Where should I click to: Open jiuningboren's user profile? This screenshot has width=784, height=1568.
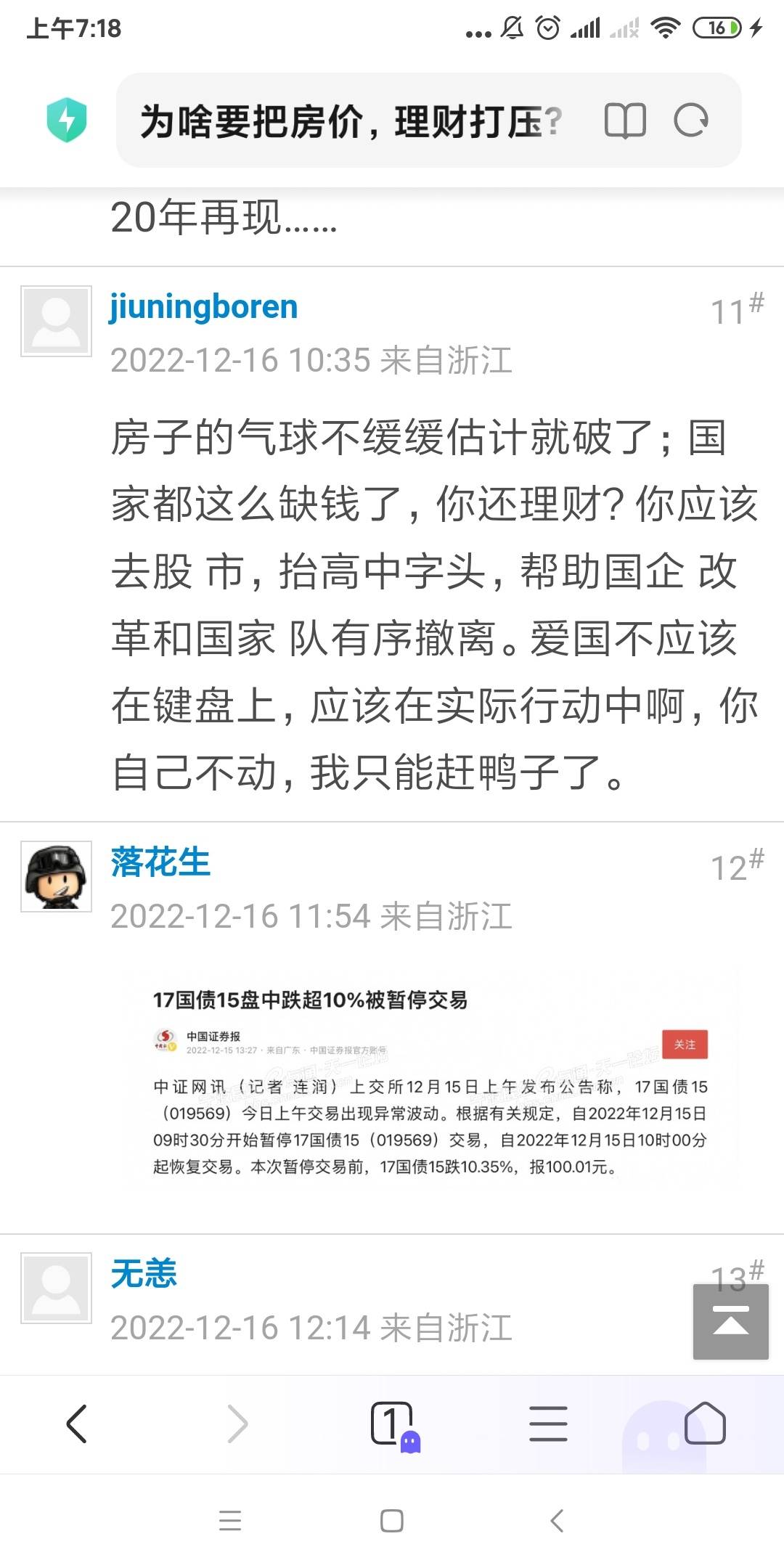(x=203, y=306)
